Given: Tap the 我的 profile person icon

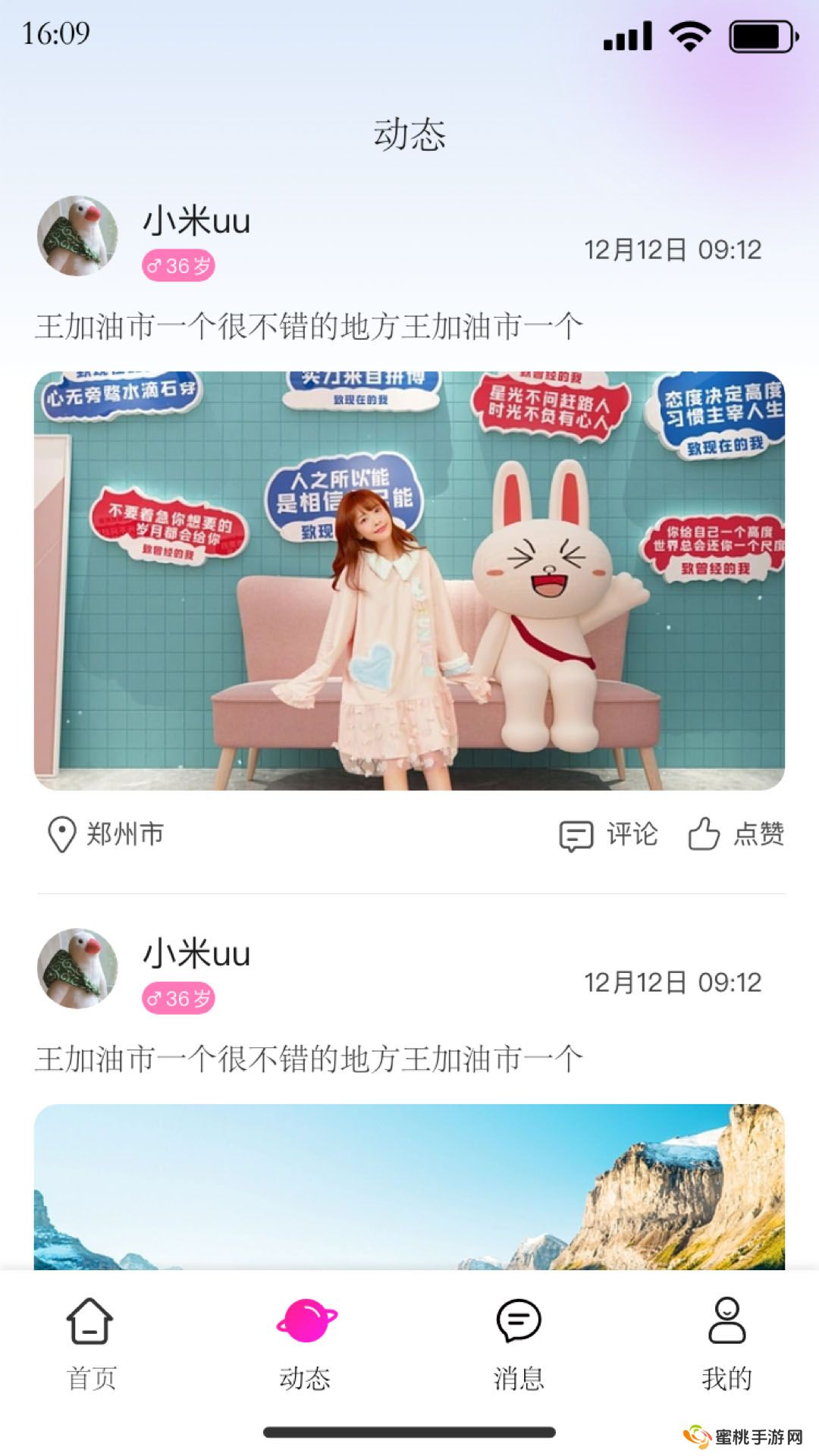Looking at the screenshot, I should 728,1321.
